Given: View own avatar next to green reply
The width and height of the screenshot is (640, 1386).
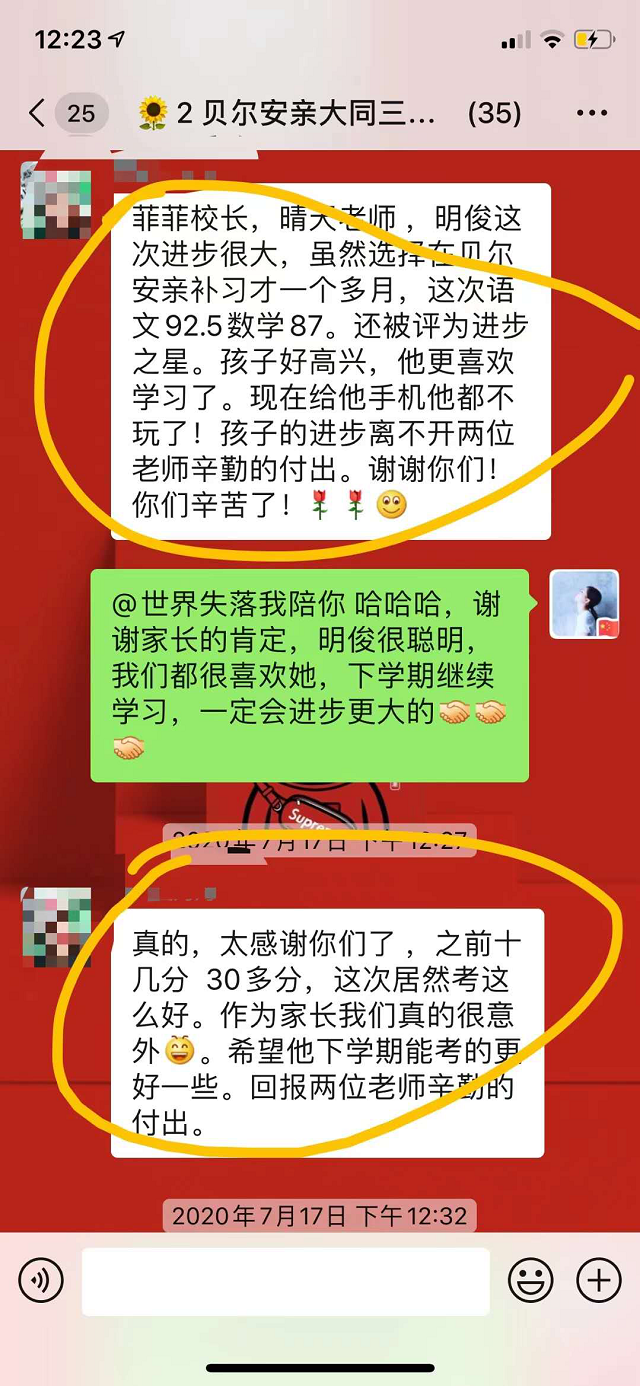Looking at the screenshot, I should (x=584, y=604).
